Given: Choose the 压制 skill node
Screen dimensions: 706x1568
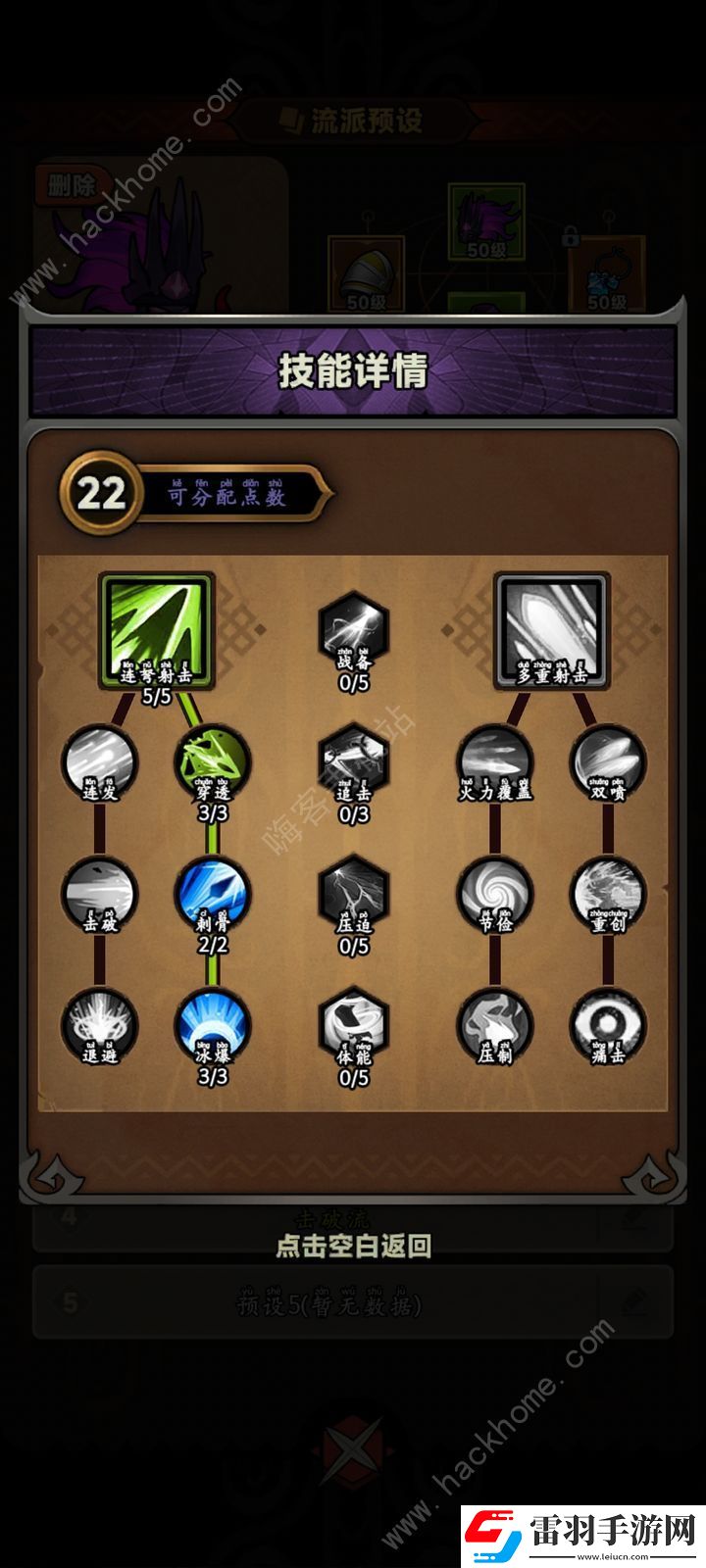Looking at the screenshot, I should point(495,1026).
